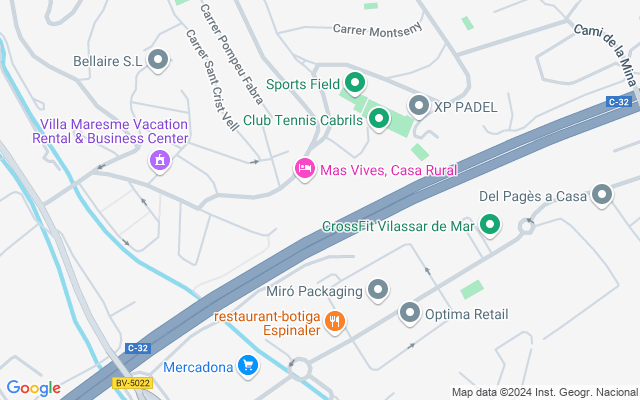
Task: Open Club Tennis Cabrils pin
Action: coord(378,120)
